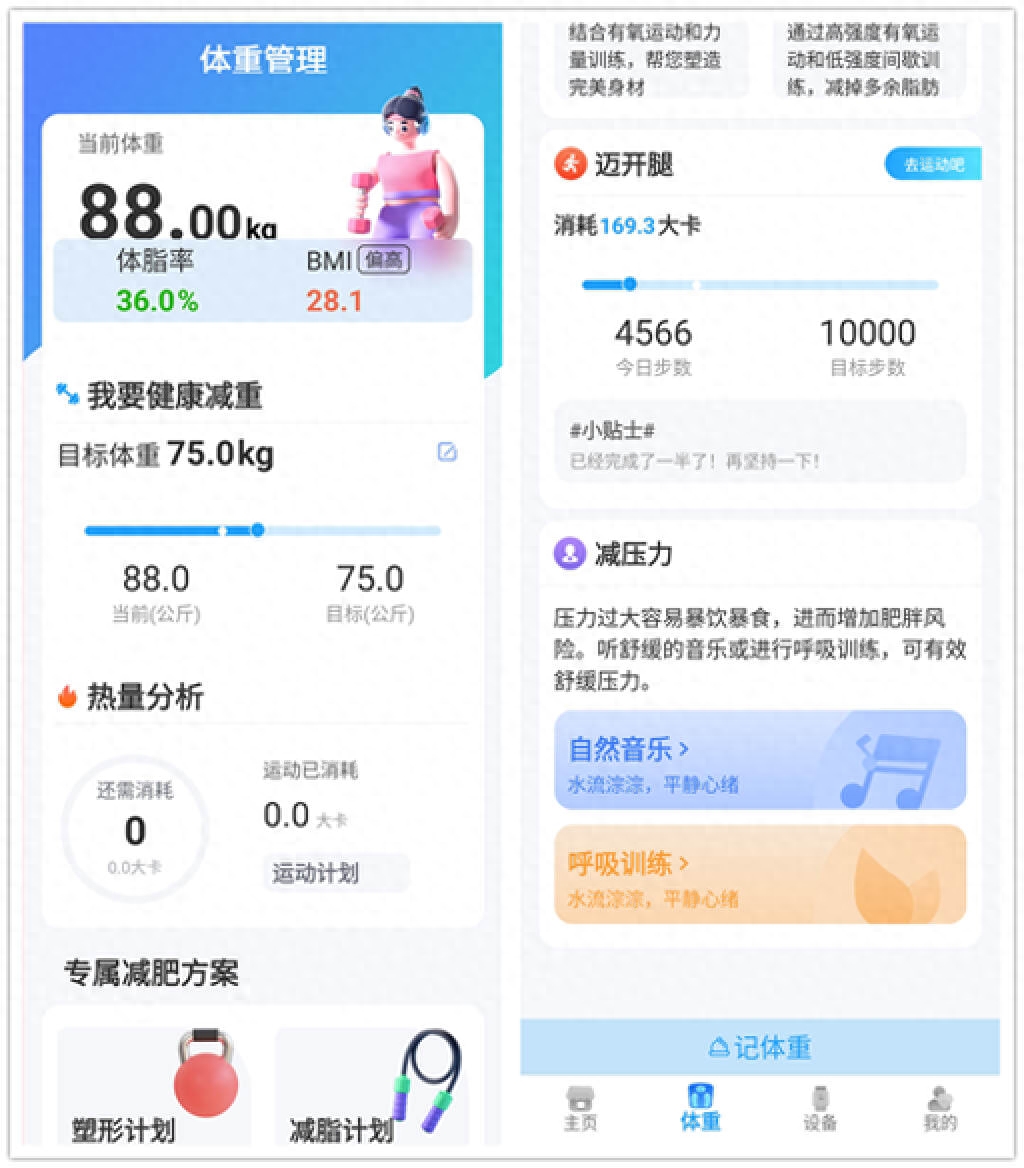The height and width of the screenshot is (1168, 1024).
Task: Open 自然音乐 for relaxation
Action: tap(760, 761)
